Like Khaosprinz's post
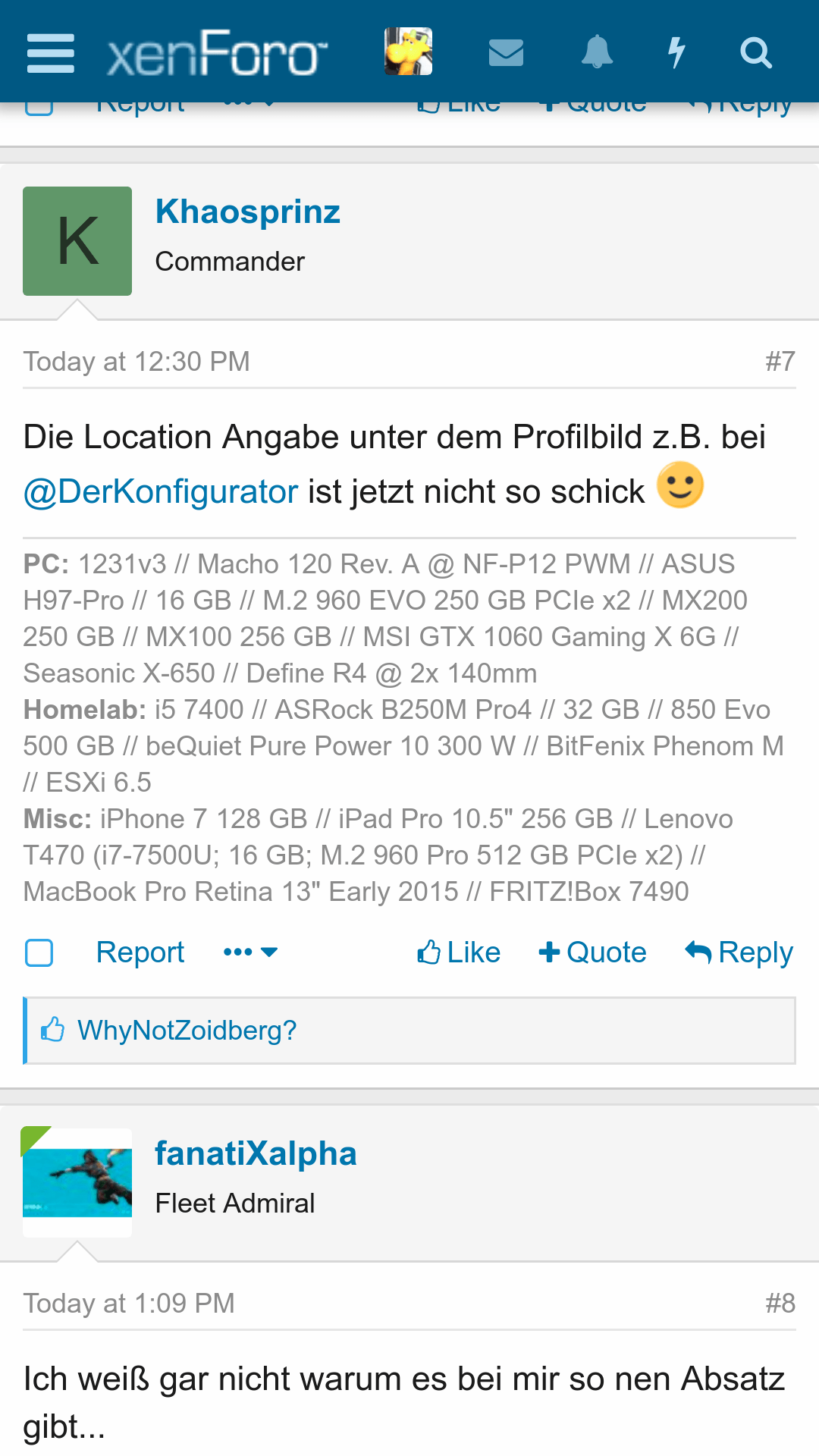Screen dimensions: 819x1456 tap(460, 952)
